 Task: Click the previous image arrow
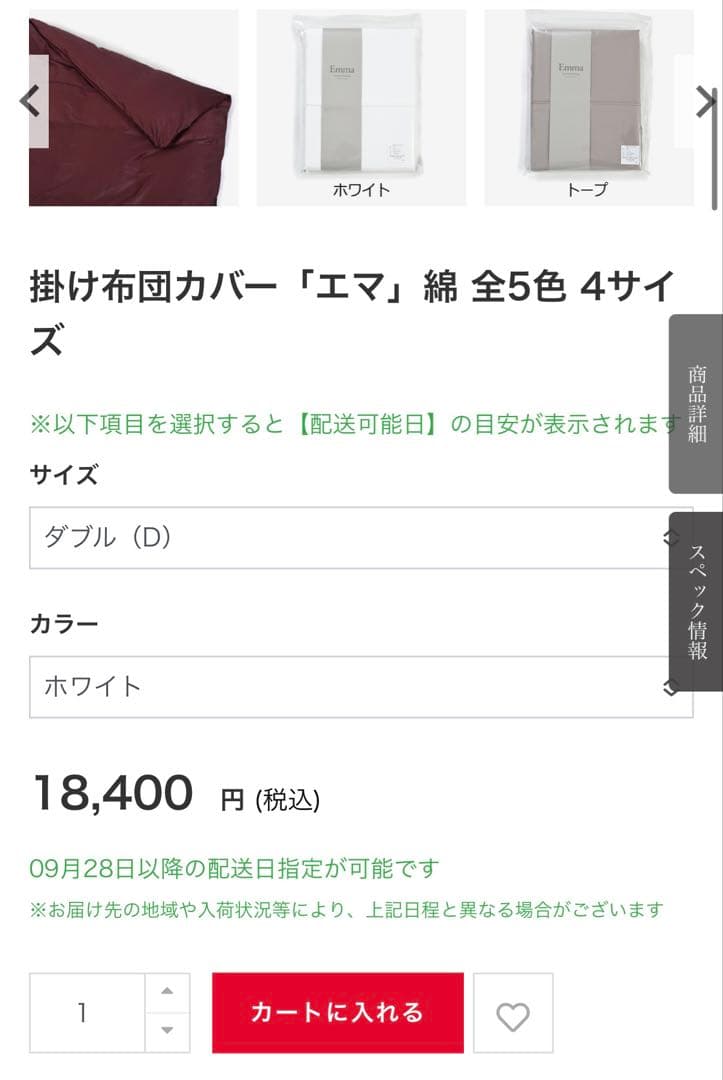click(29, 100)
